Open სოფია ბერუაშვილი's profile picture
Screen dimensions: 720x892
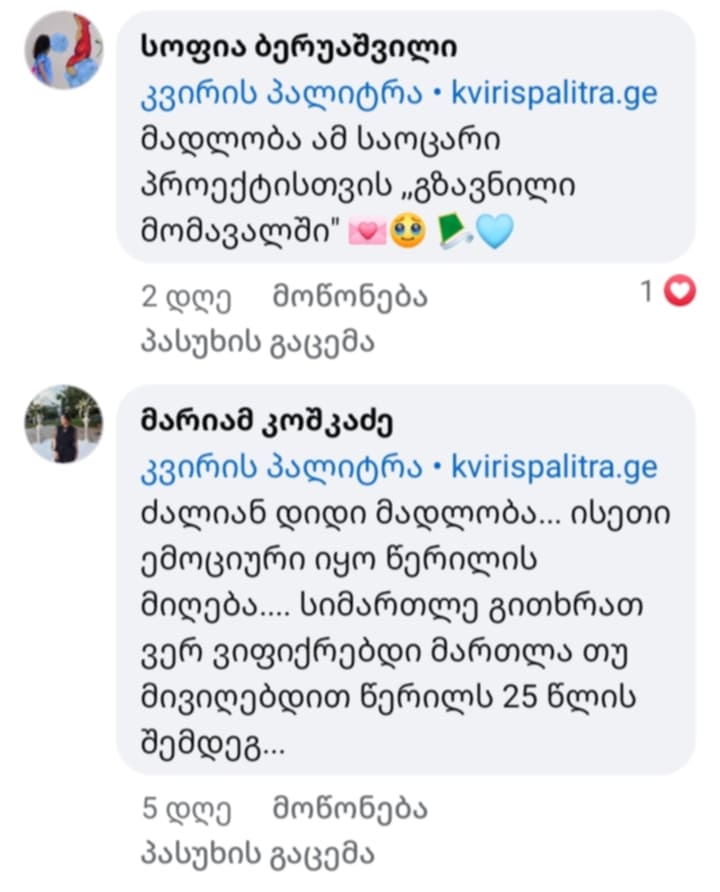coord(63,51)
